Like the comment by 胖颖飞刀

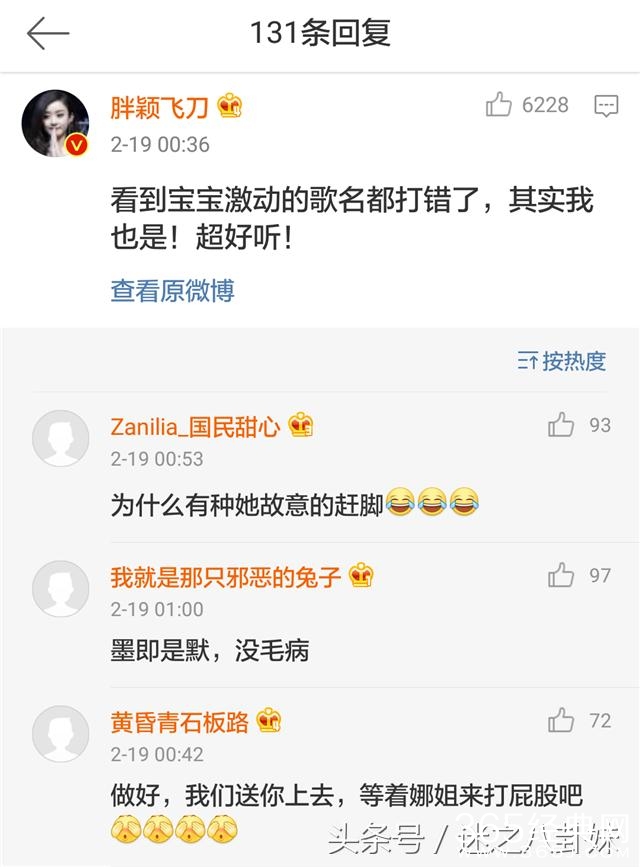tap(499, 105)
